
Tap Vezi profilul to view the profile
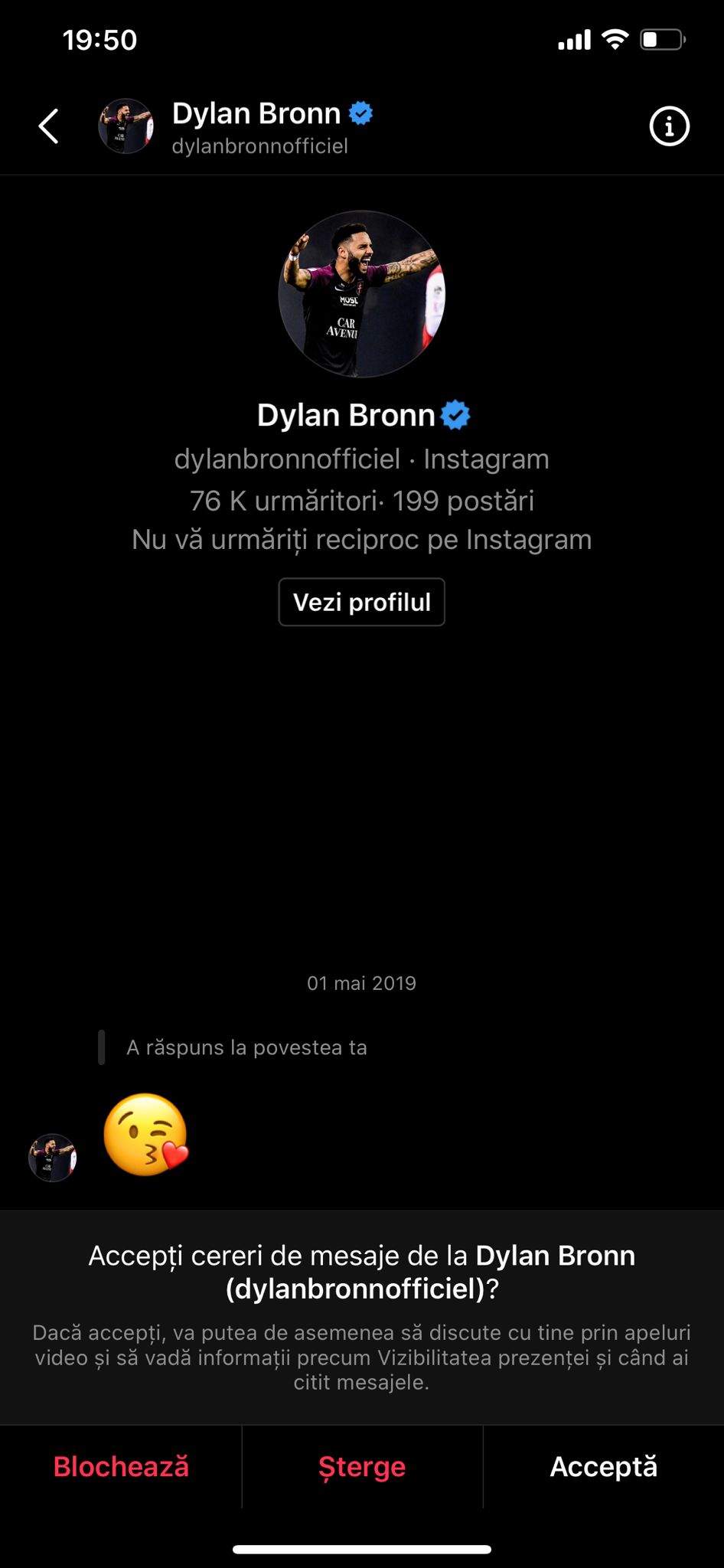pyautogui.click(x=361, y=602)
